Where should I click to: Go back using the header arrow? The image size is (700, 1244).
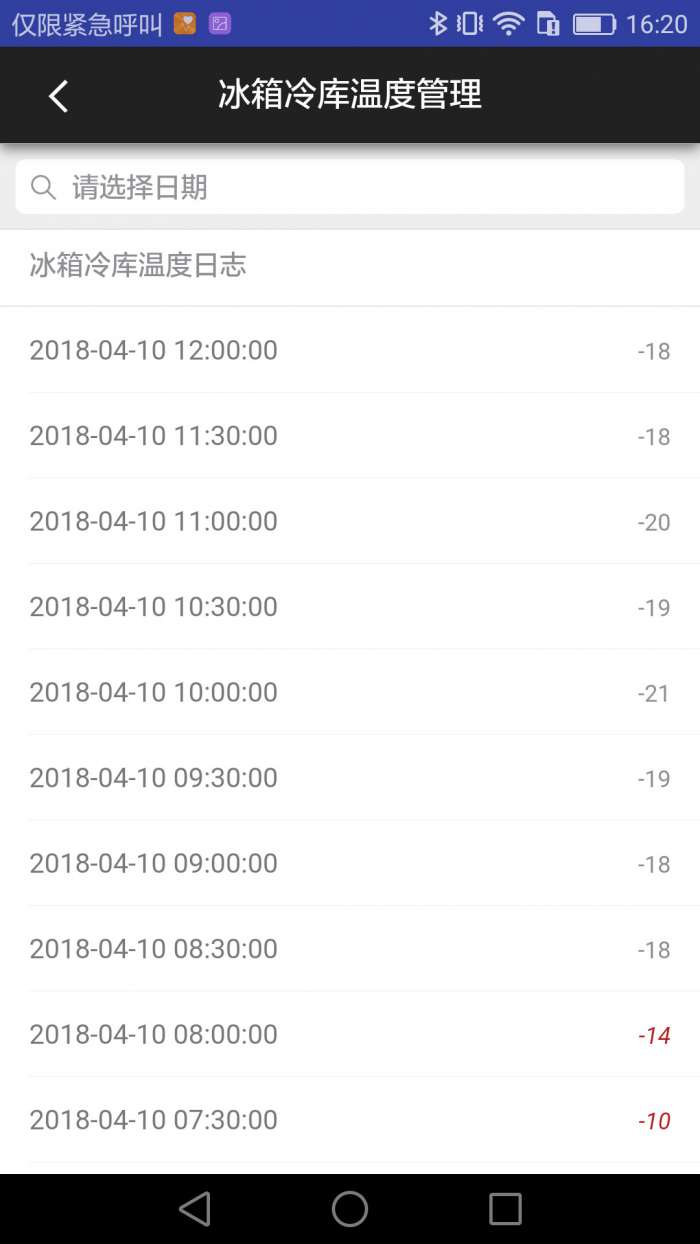[x=58, y=96]
